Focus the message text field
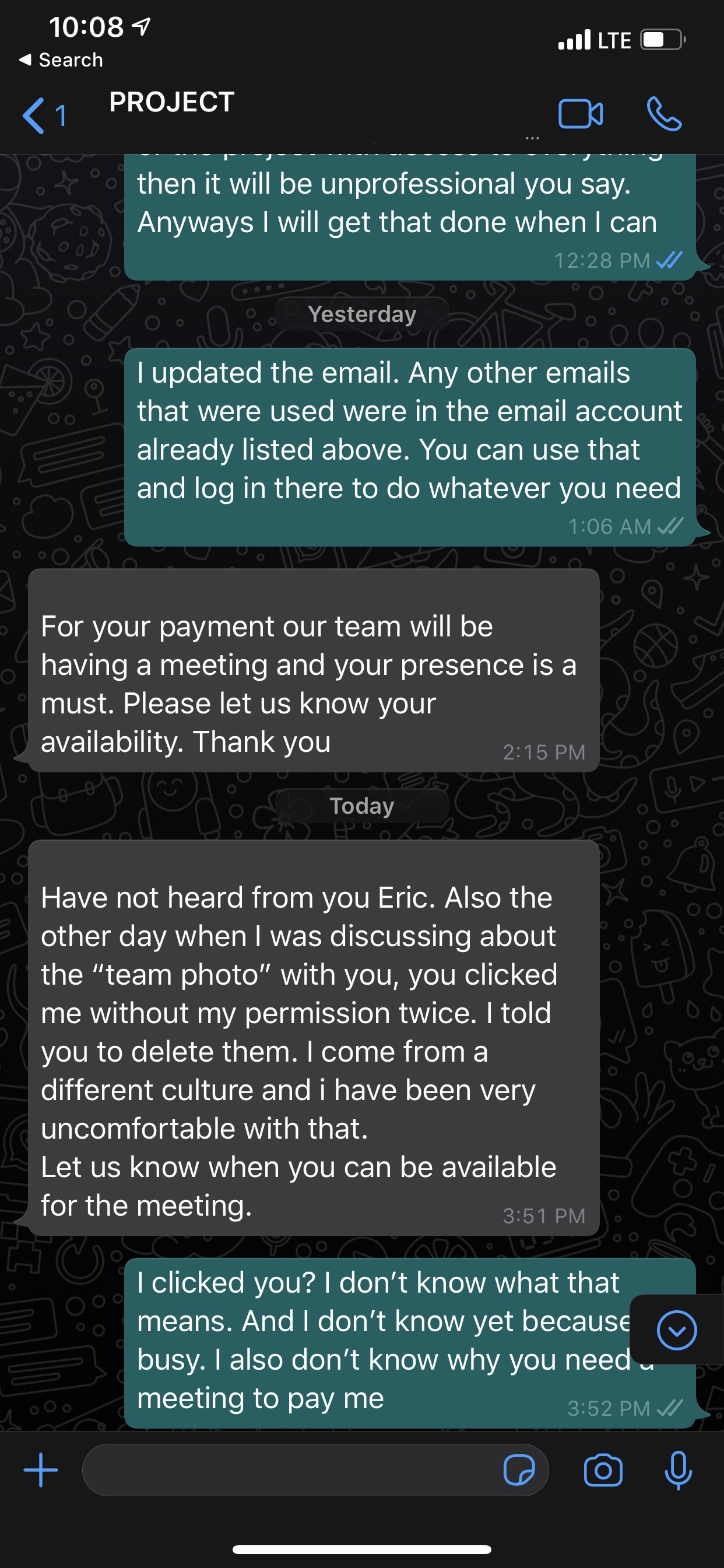724x1568 pixels. pos(292,1470)
